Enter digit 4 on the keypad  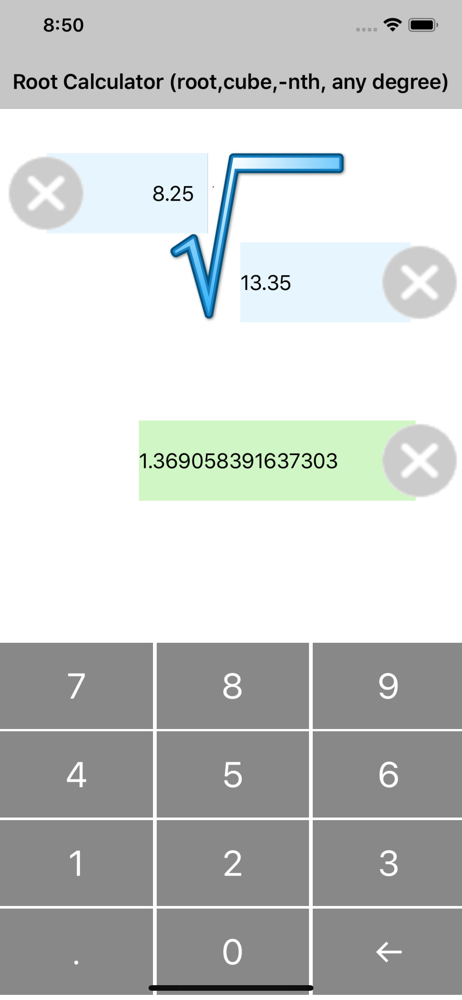coord(77,774)
